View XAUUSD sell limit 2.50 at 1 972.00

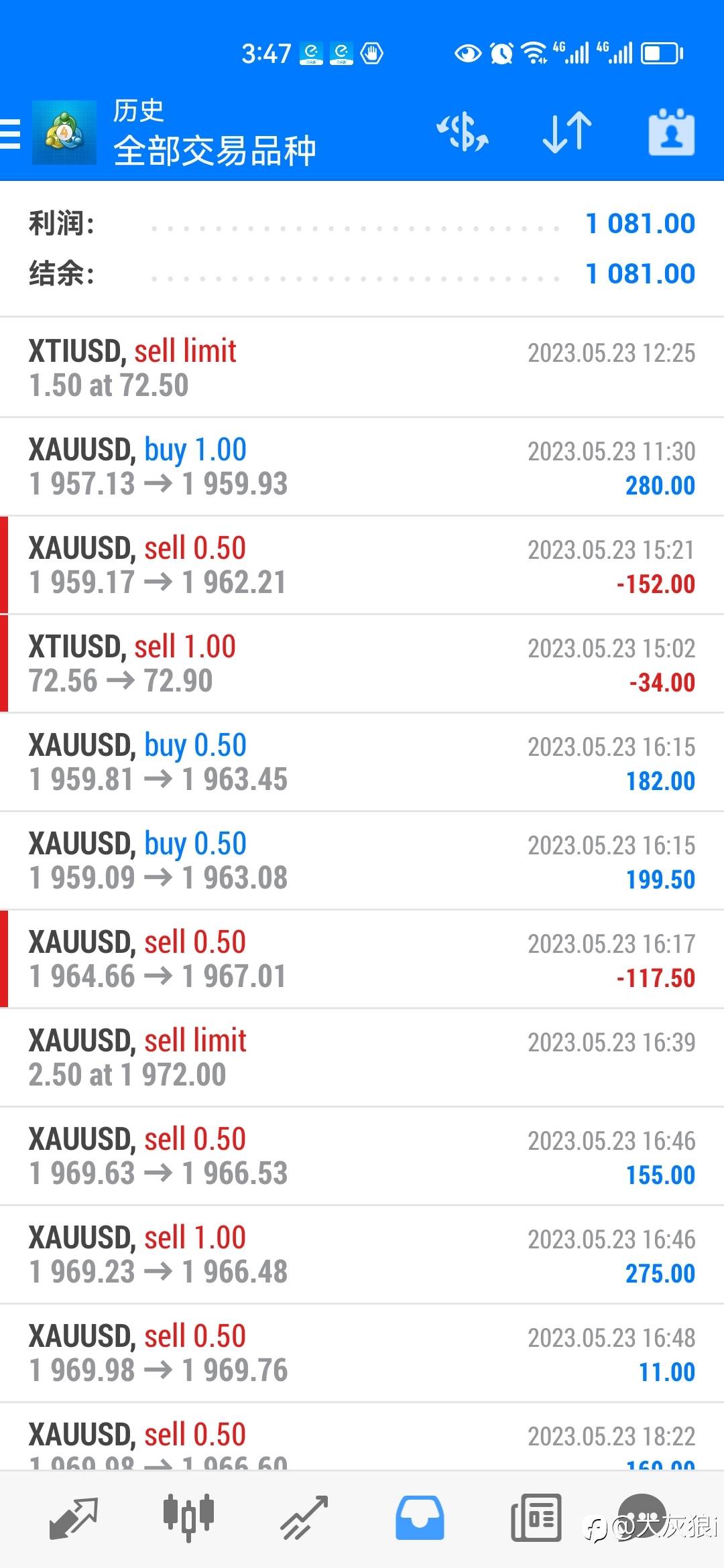click(x=362, y=1057)
